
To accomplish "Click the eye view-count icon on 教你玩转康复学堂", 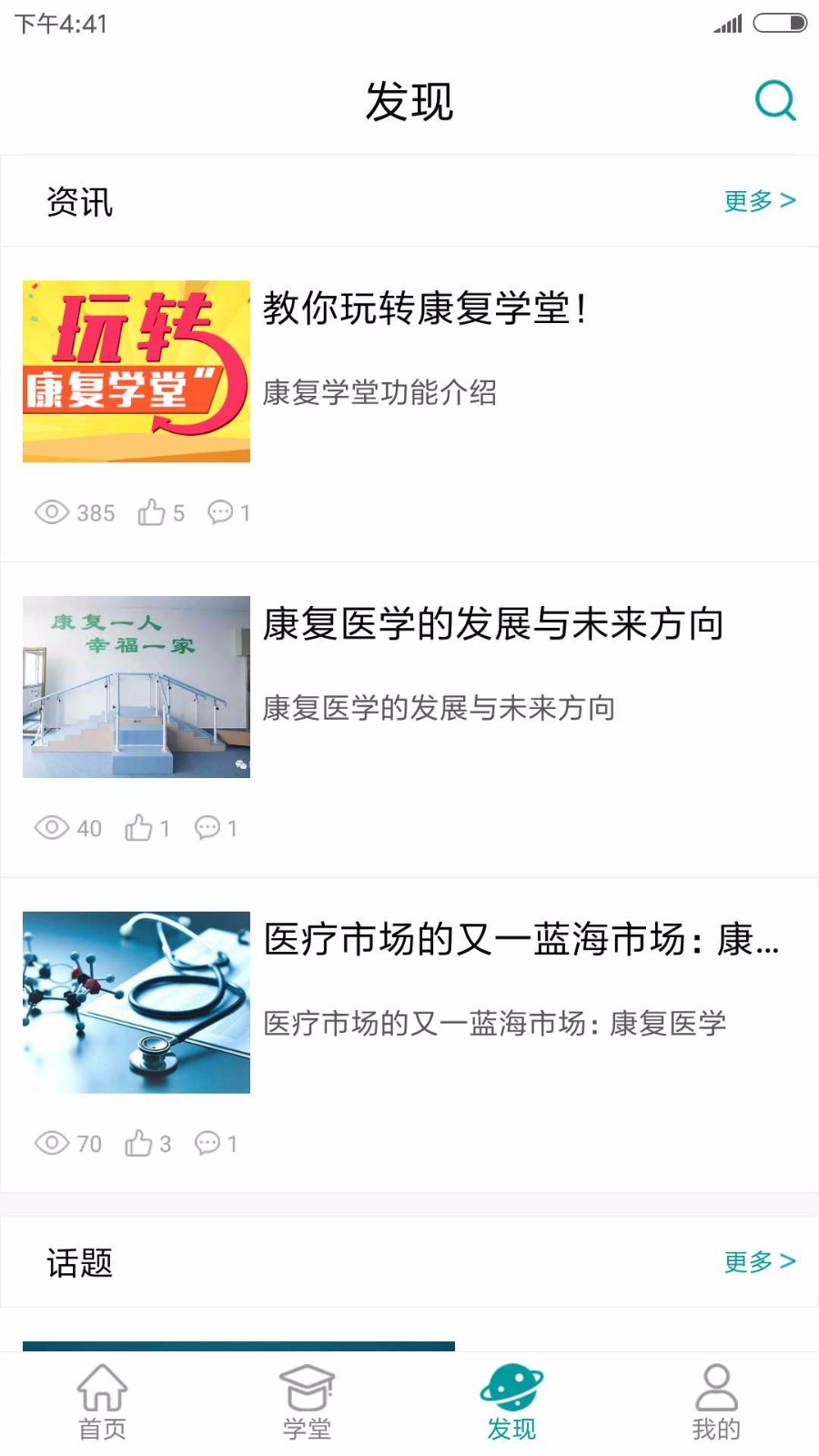I will click(x=52, y=512).
